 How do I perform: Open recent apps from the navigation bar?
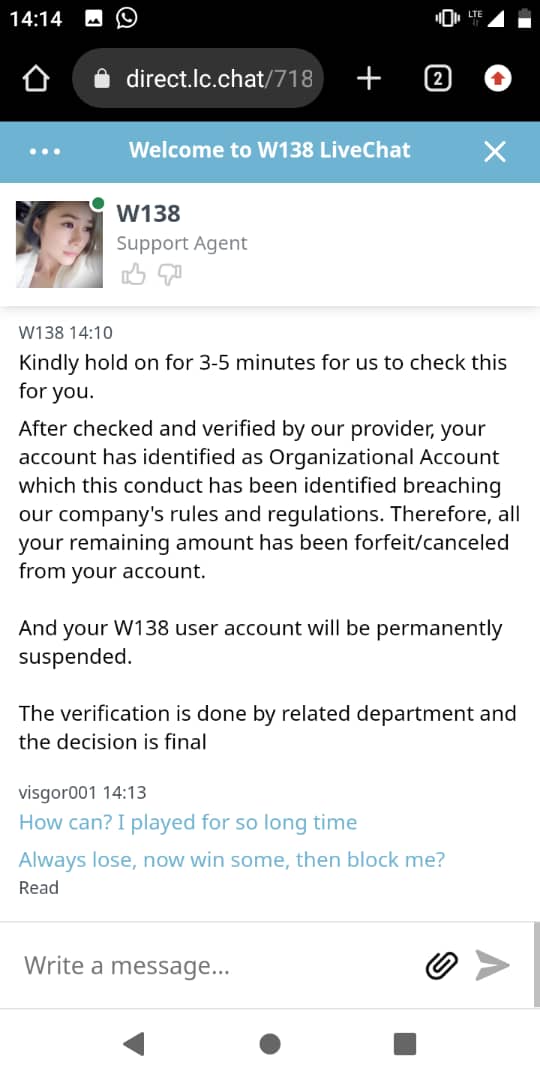(405, 1044)
